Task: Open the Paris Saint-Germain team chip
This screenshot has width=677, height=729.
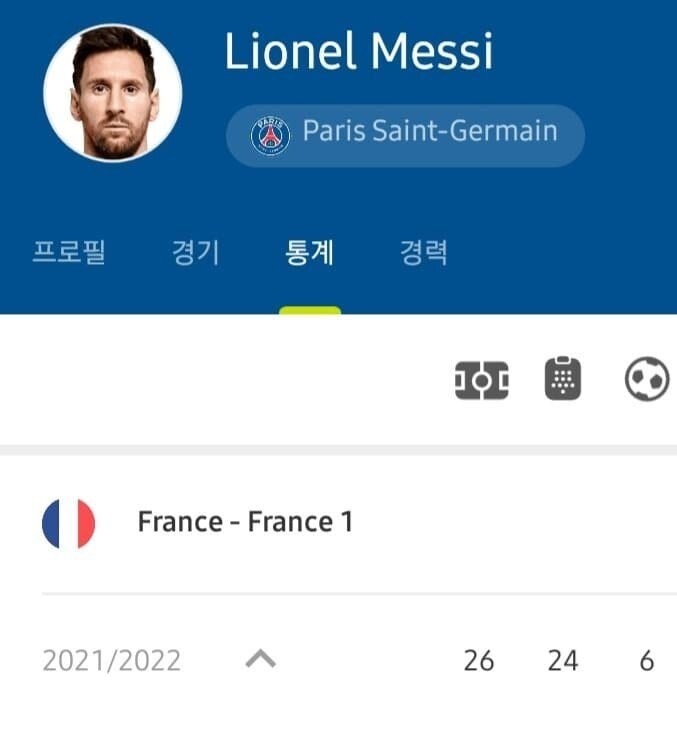Action: click(405, 135)
